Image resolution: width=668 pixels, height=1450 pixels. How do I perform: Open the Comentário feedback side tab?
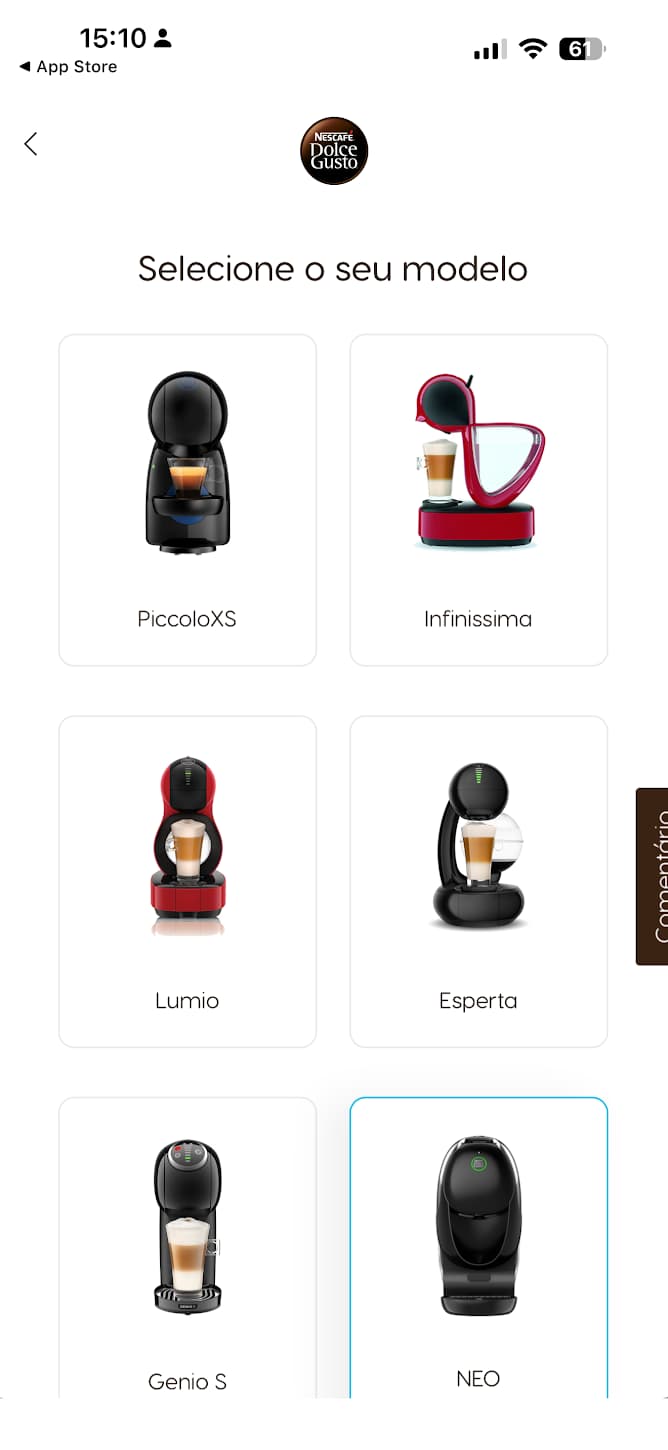coord(653,876)
